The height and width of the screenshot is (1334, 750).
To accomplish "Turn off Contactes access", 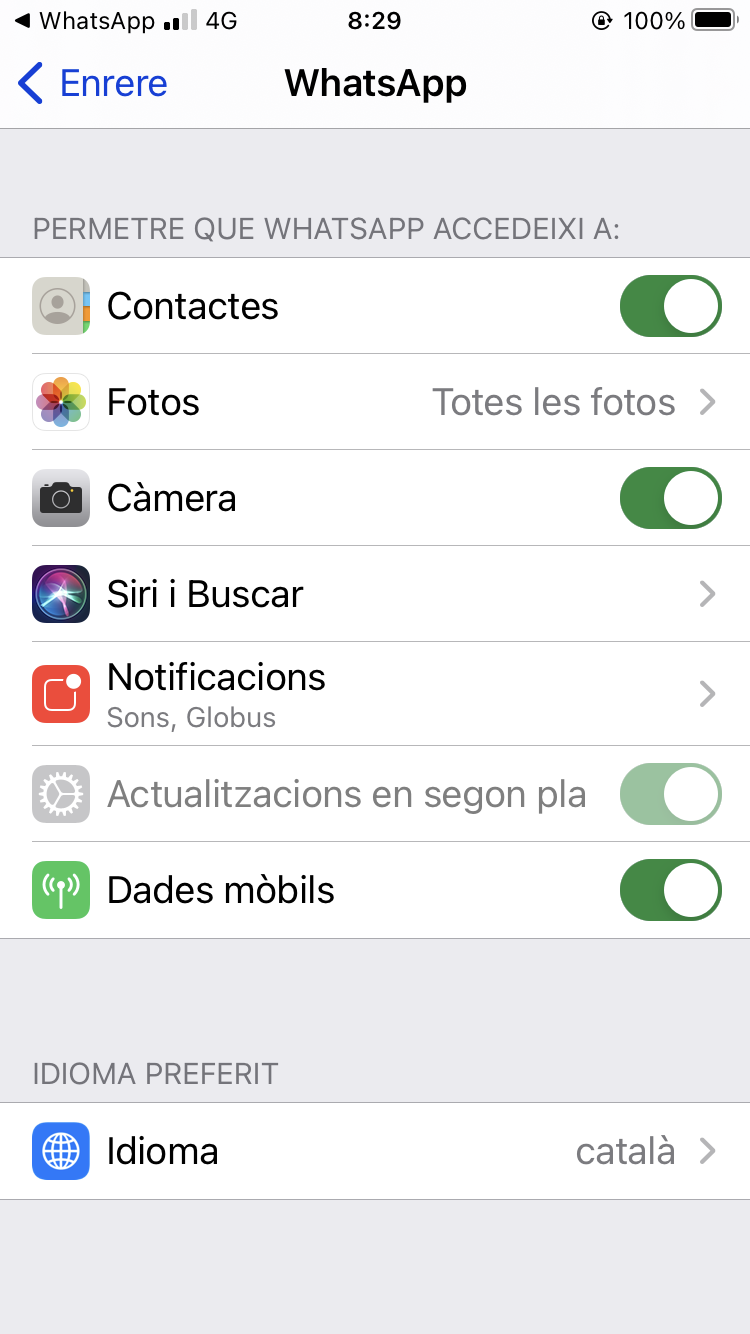I will pos(670,306).
